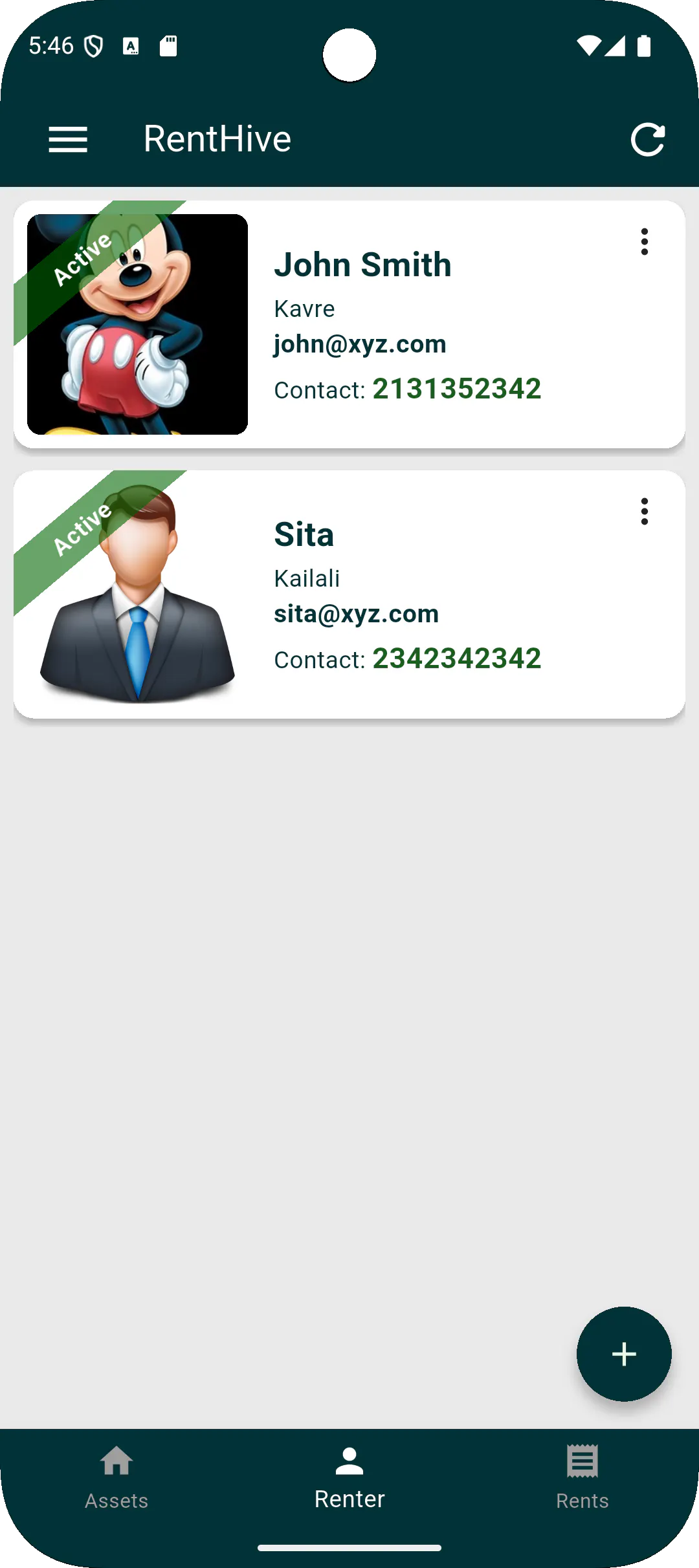This screenshot has width=699, height=1568.
Task: Open the hamburger drawer menu
Action: click(x=68, y=140)
